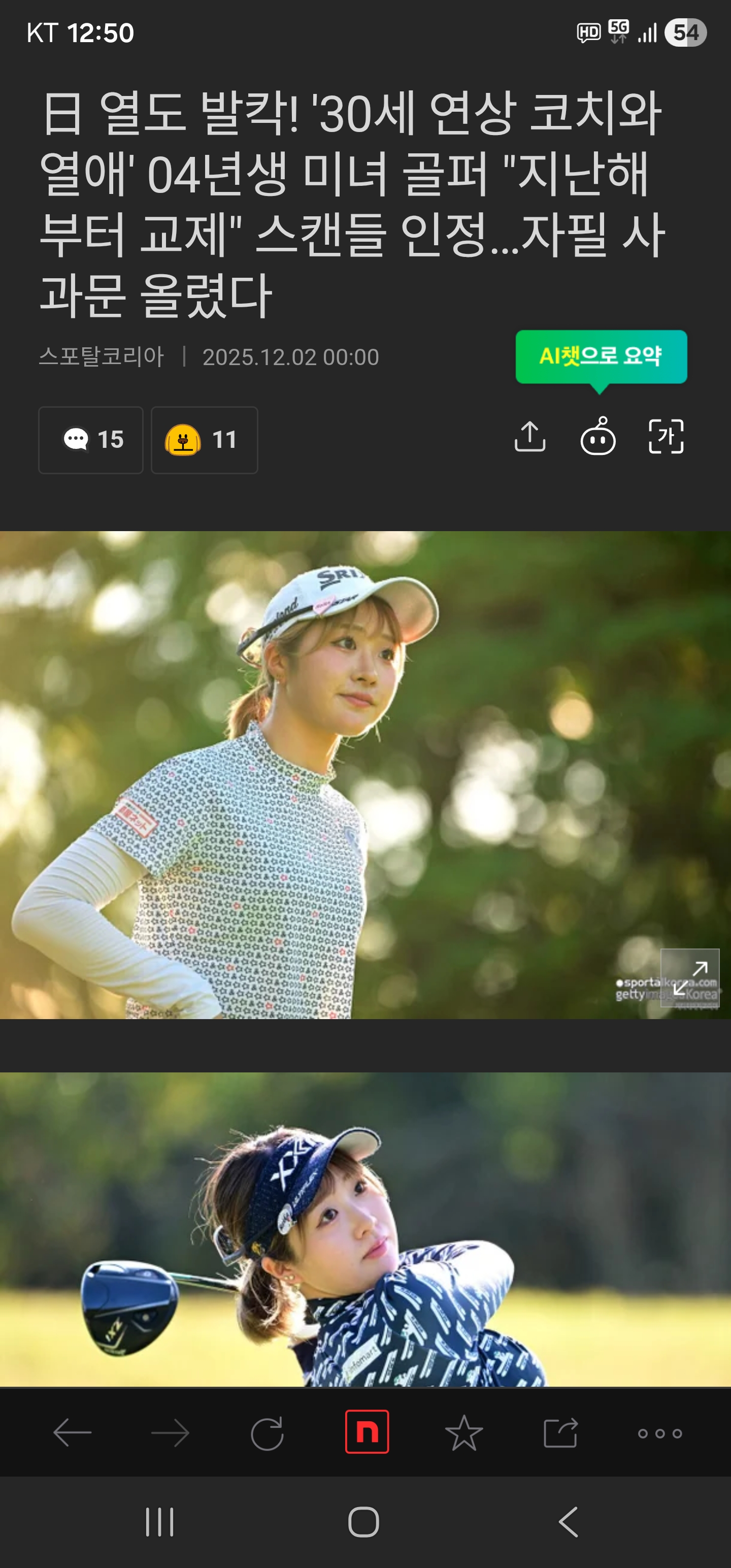
Task: Go forward in browser toolbar
Action: pos(170,1433)
